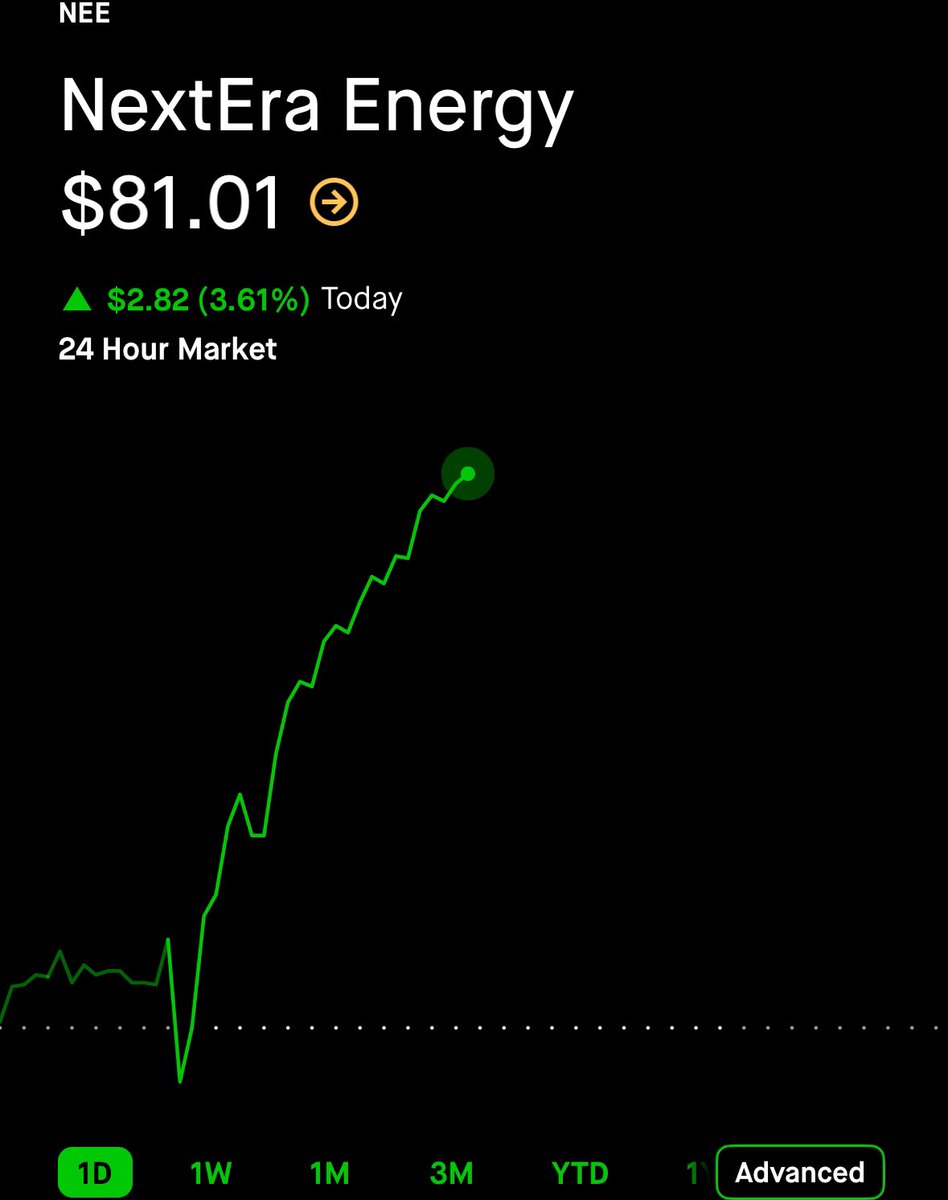Select the 1D chart range
The height and width of the screenshot is (1200, 948).
point(95,1172)
